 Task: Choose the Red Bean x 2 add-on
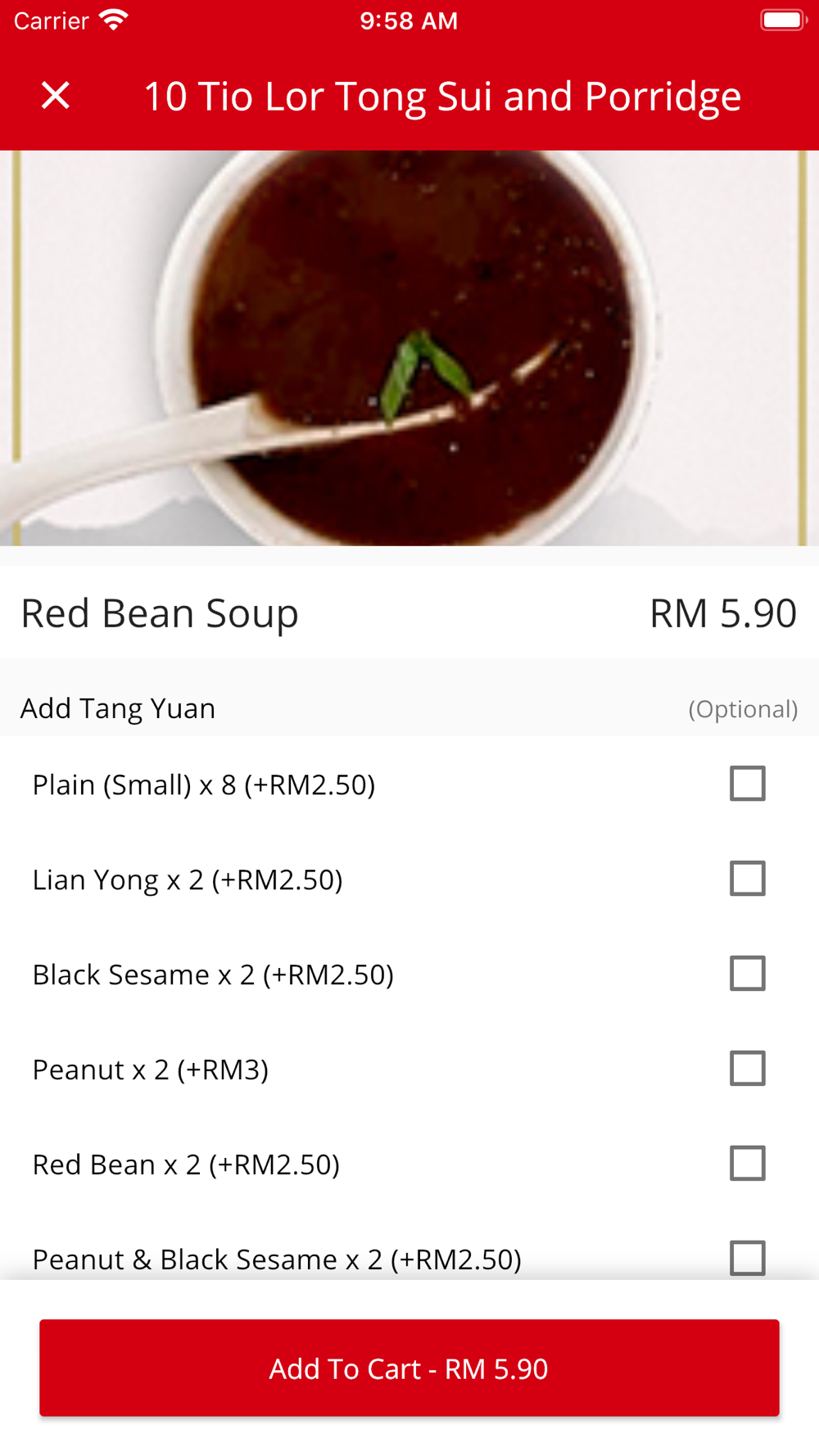[747, 1164]
